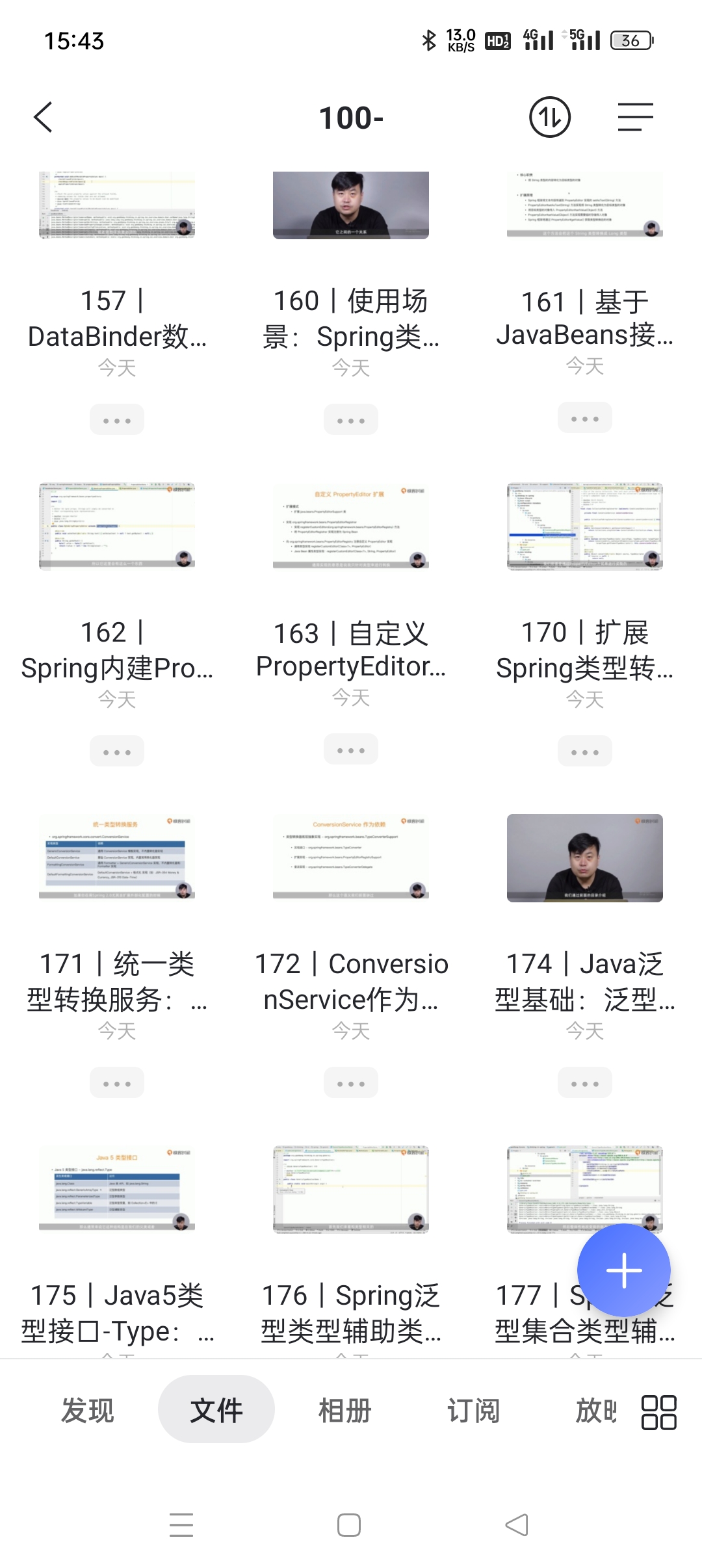702x1568 pixels.
Task: Open video 176 Spring泛型类型辅助类
Action: click(351, 1190)
